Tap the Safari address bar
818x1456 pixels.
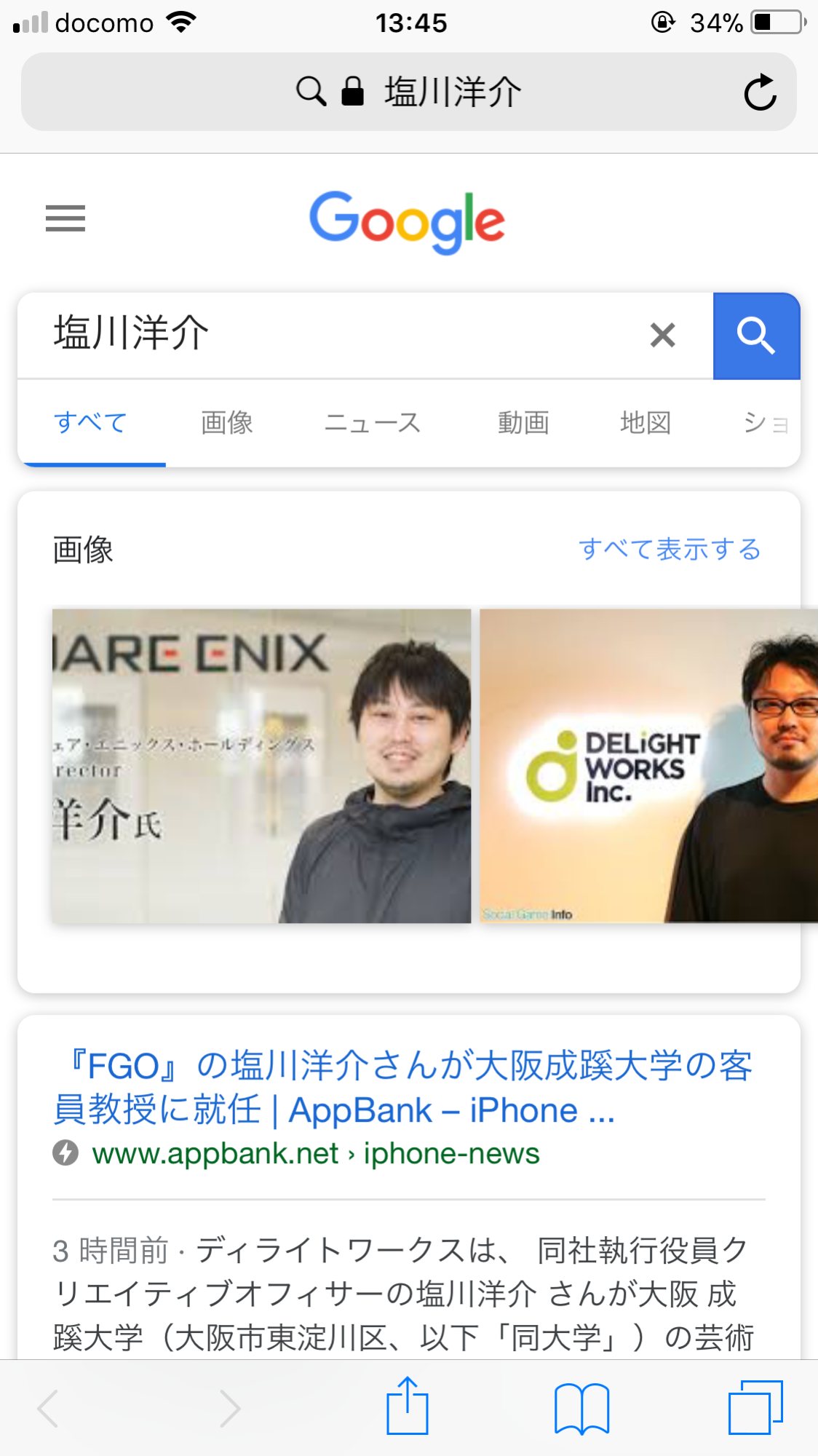[408, 92]
